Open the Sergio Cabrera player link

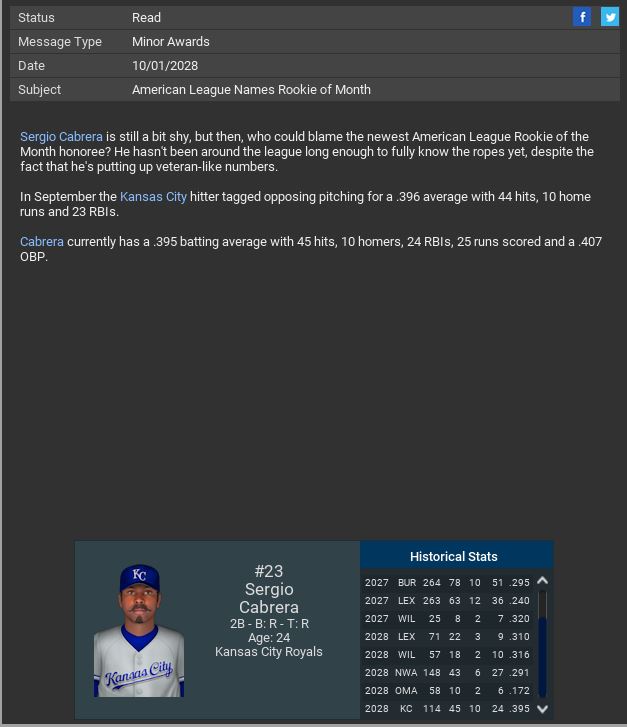(61, 137)
